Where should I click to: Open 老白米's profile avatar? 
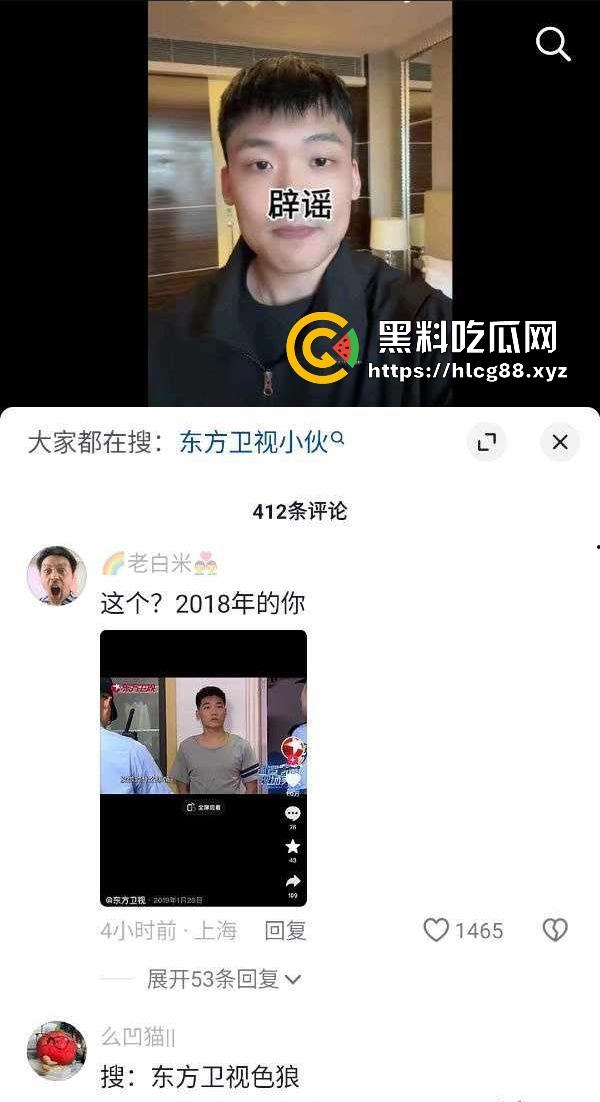[56, 575]
